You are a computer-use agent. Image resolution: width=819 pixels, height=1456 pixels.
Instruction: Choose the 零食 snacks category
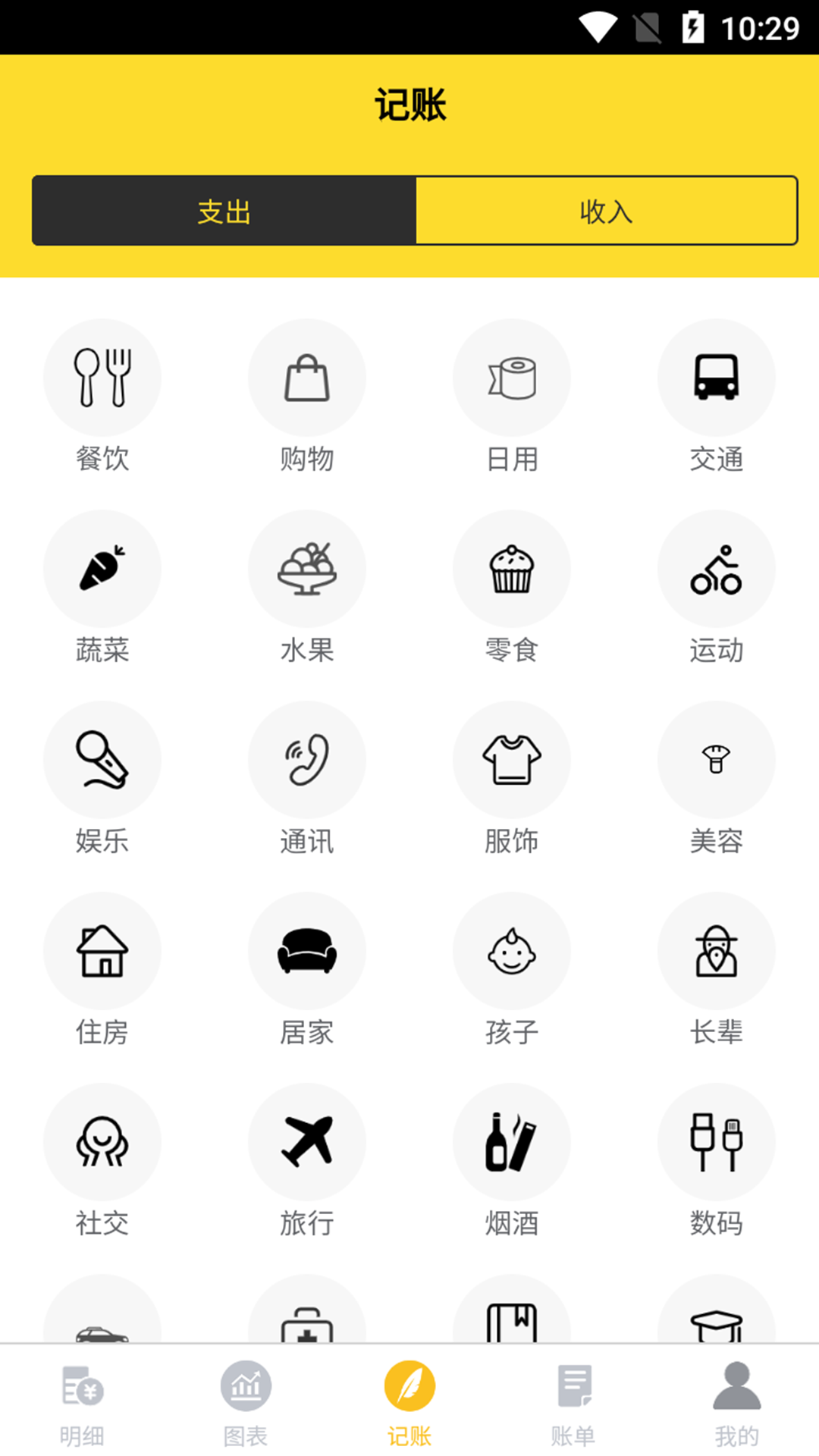coord(512,569)
